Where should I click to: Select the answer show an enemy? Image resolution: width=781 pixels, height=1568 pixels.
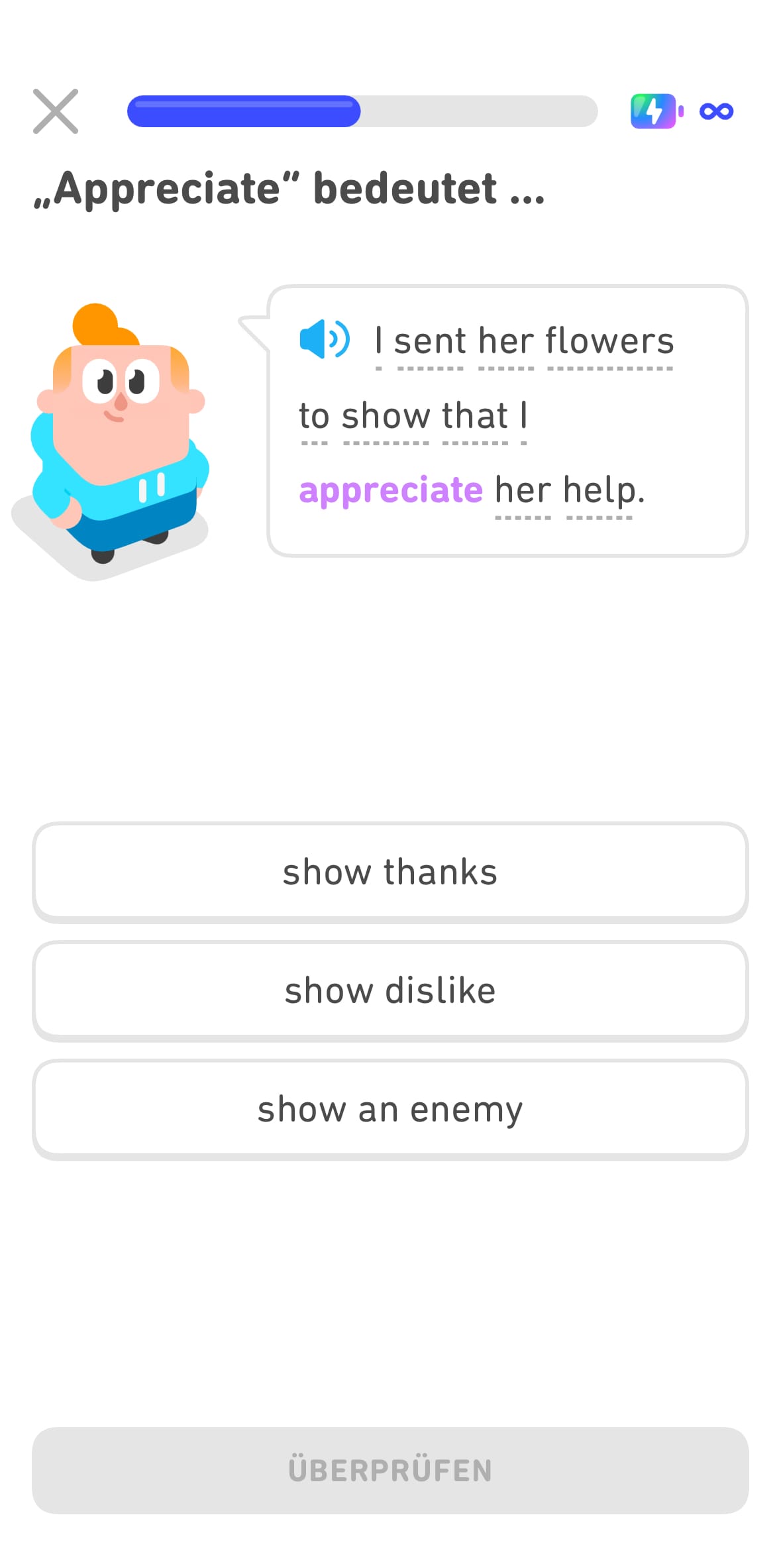390,1108
